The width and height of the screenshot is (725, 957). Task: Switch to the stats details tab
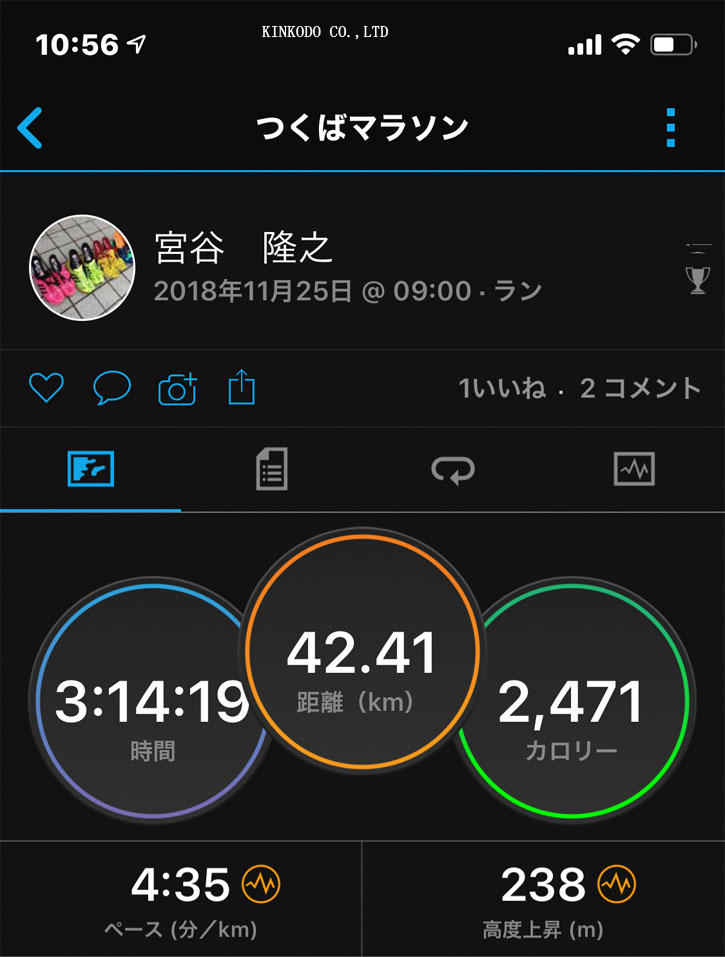(271, 469)
